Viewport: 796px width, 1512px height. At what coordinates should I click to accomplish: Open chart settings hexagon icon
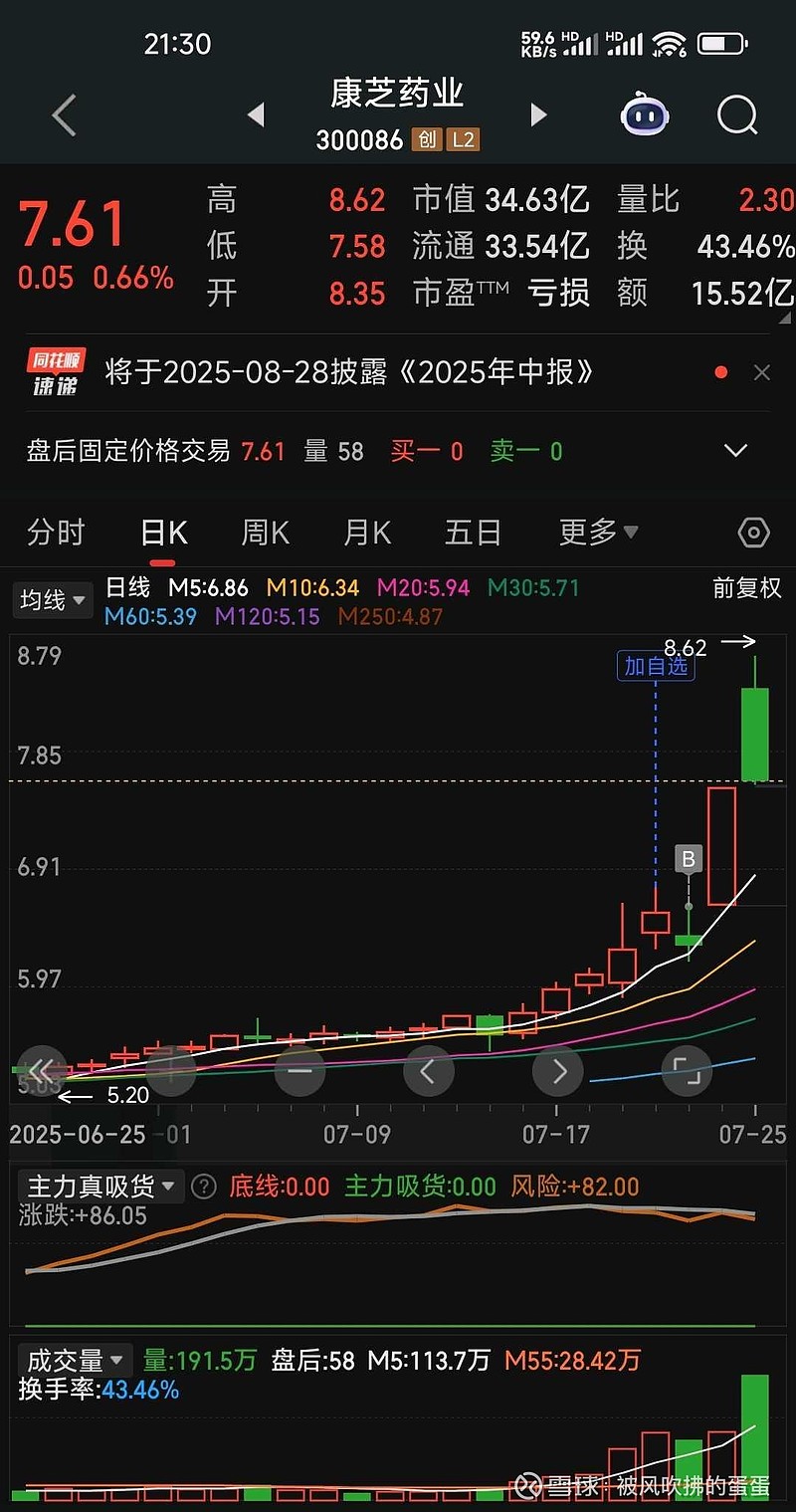(754, 534)
